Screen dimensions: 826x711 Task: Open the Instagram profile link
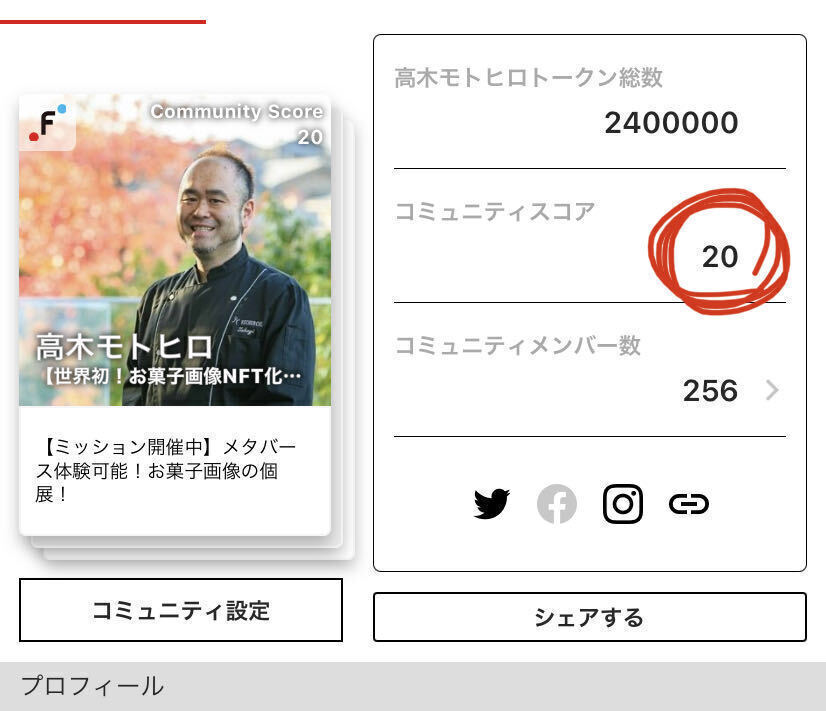623,504
